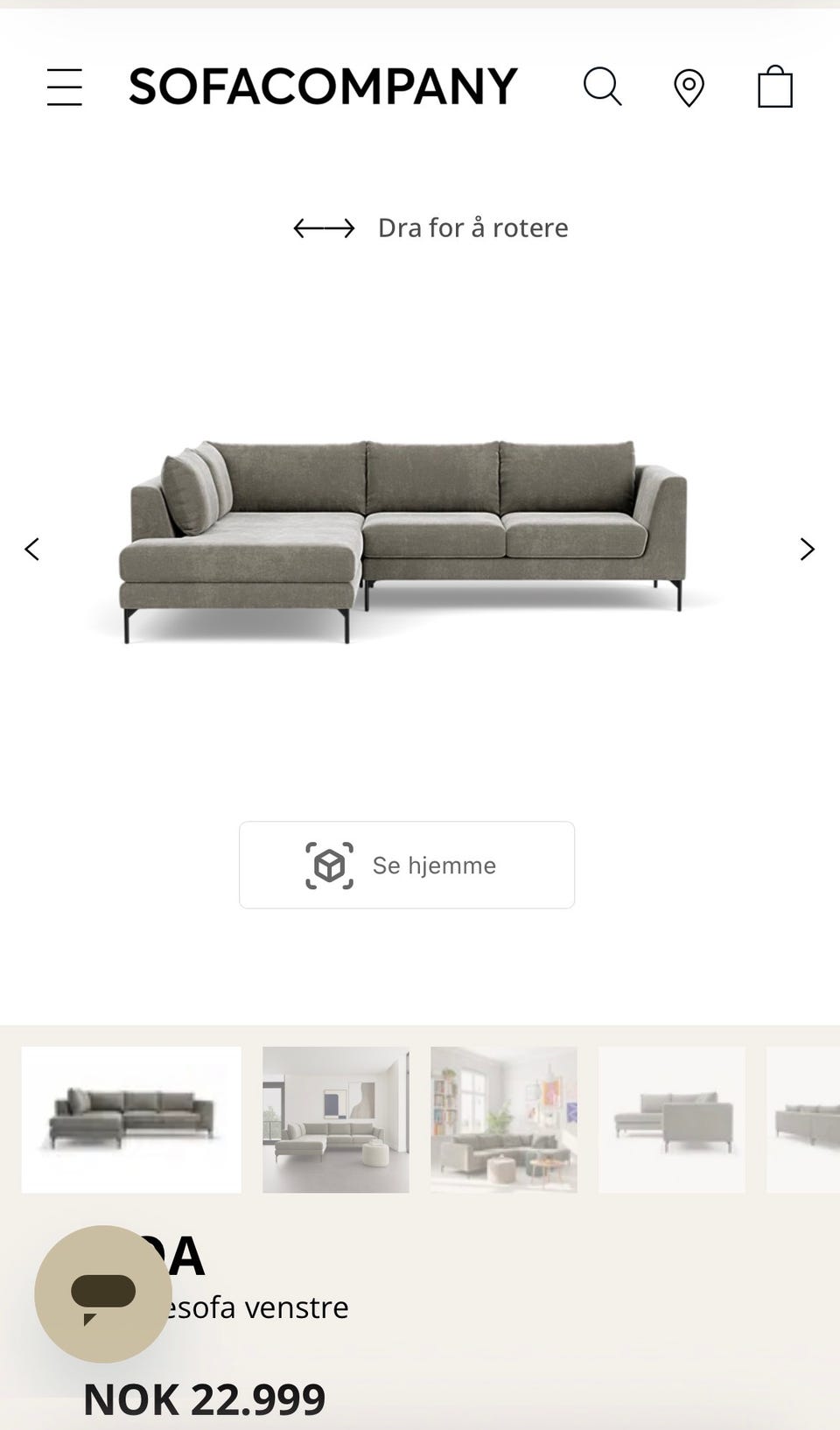
Task: Click the AR cube icon inside Se hjemme
Action: point(331,865)
